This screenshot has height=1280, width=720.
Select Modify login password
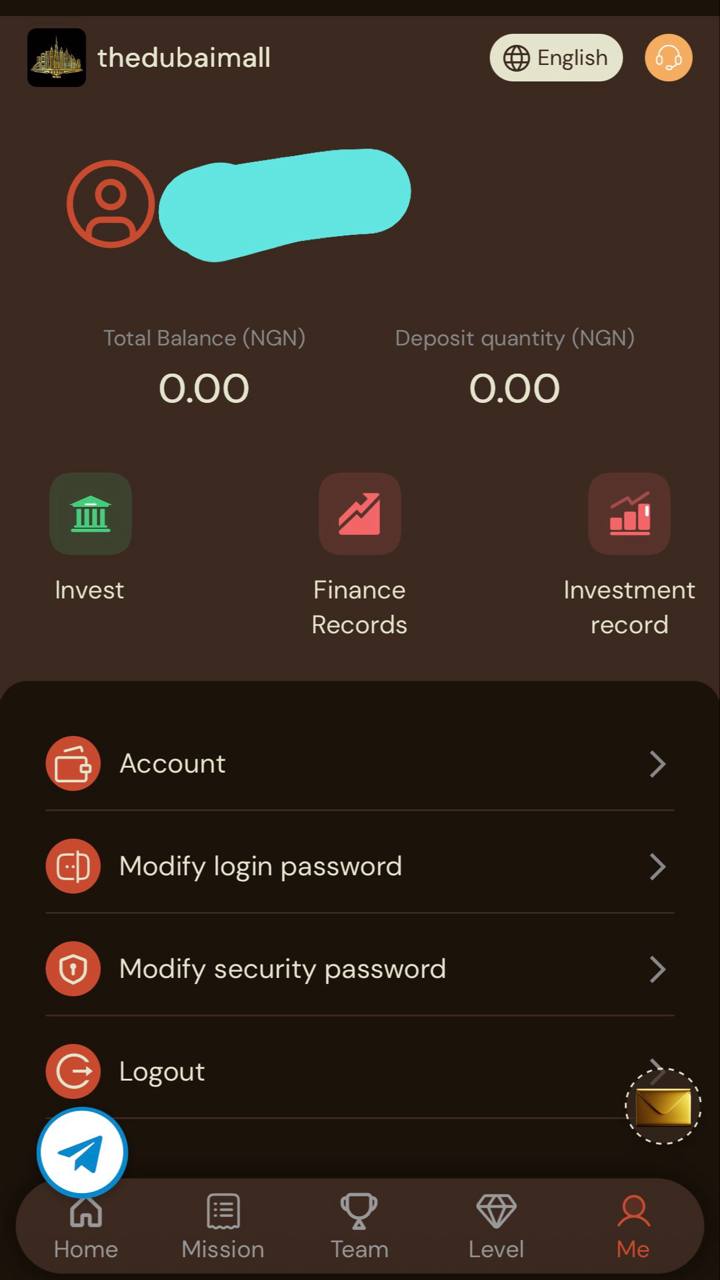[x=359, y=866]
